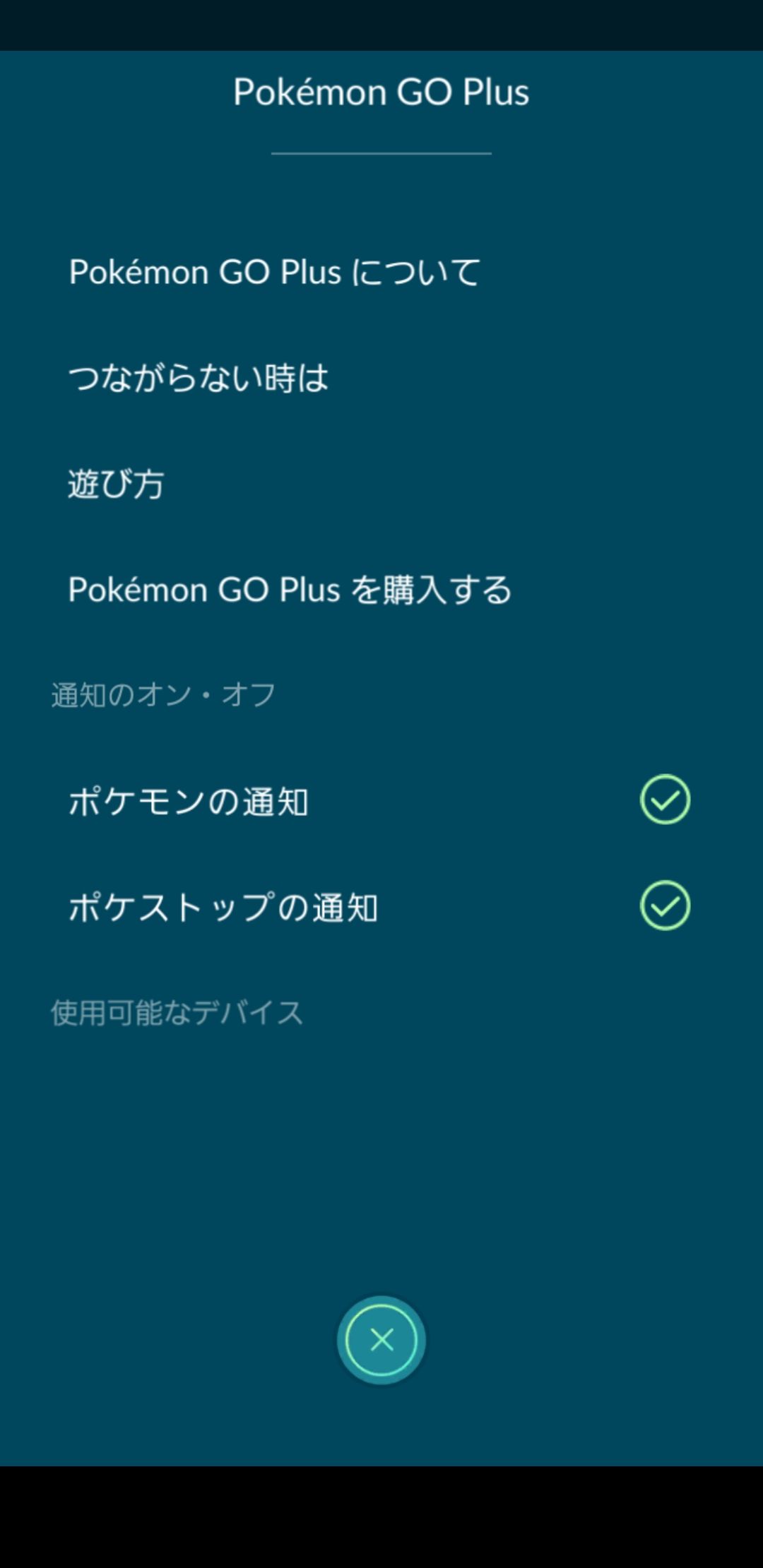Tap the divider line under the title
The image size is (763, 1568).
381,150
